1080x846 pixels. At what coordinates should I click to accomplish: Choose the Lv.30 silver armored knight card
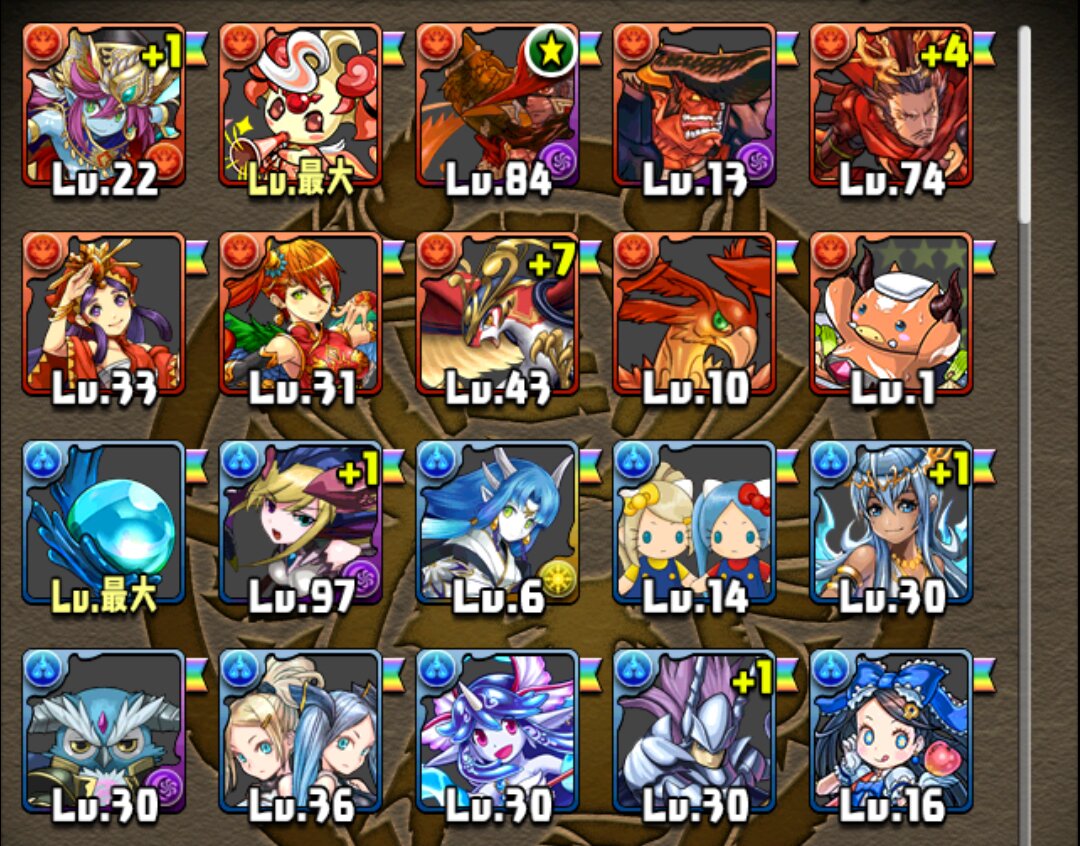click(694, 730)
